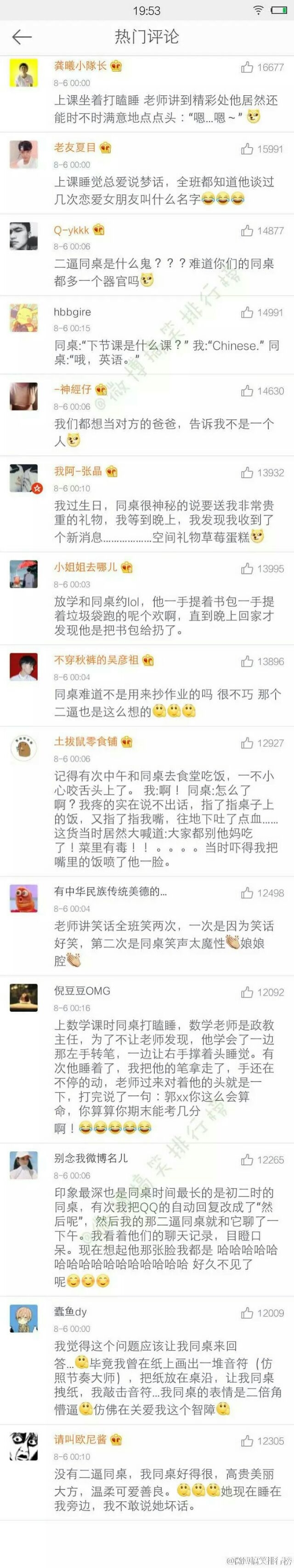This screenshot has height=1568, width=294.
Task: Like the comment by 小姐姐去哪儿
Action: [247, 568]
